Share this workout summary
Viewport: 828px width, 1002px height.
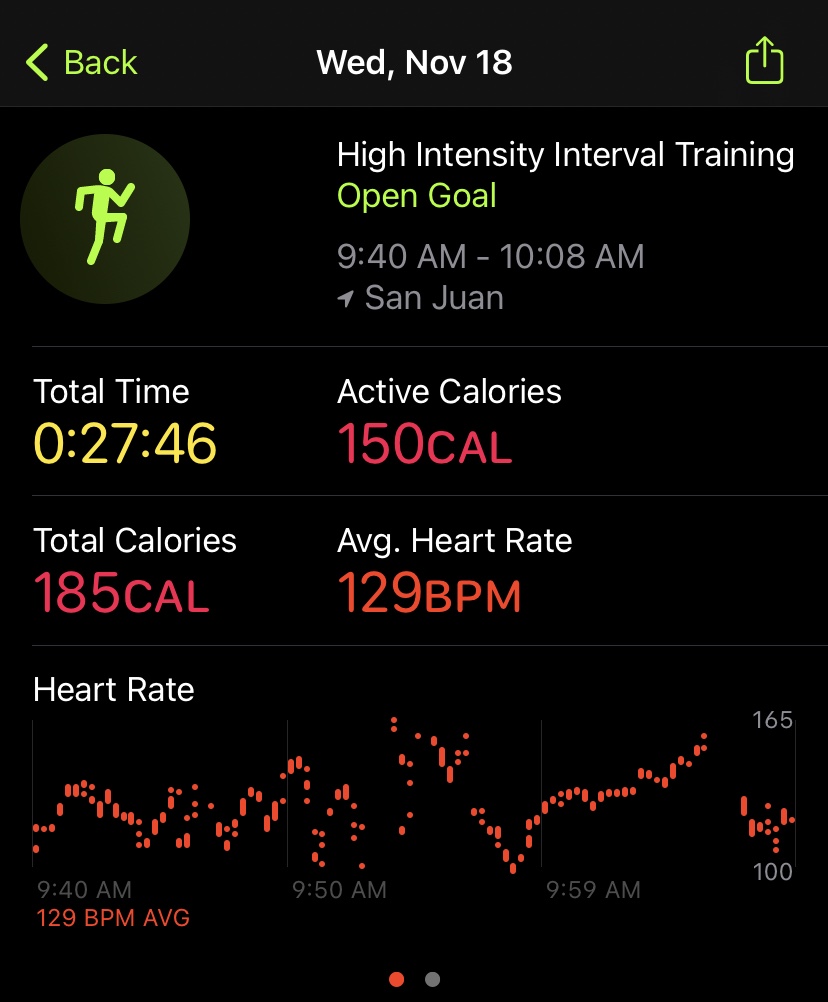coord(764,60)
